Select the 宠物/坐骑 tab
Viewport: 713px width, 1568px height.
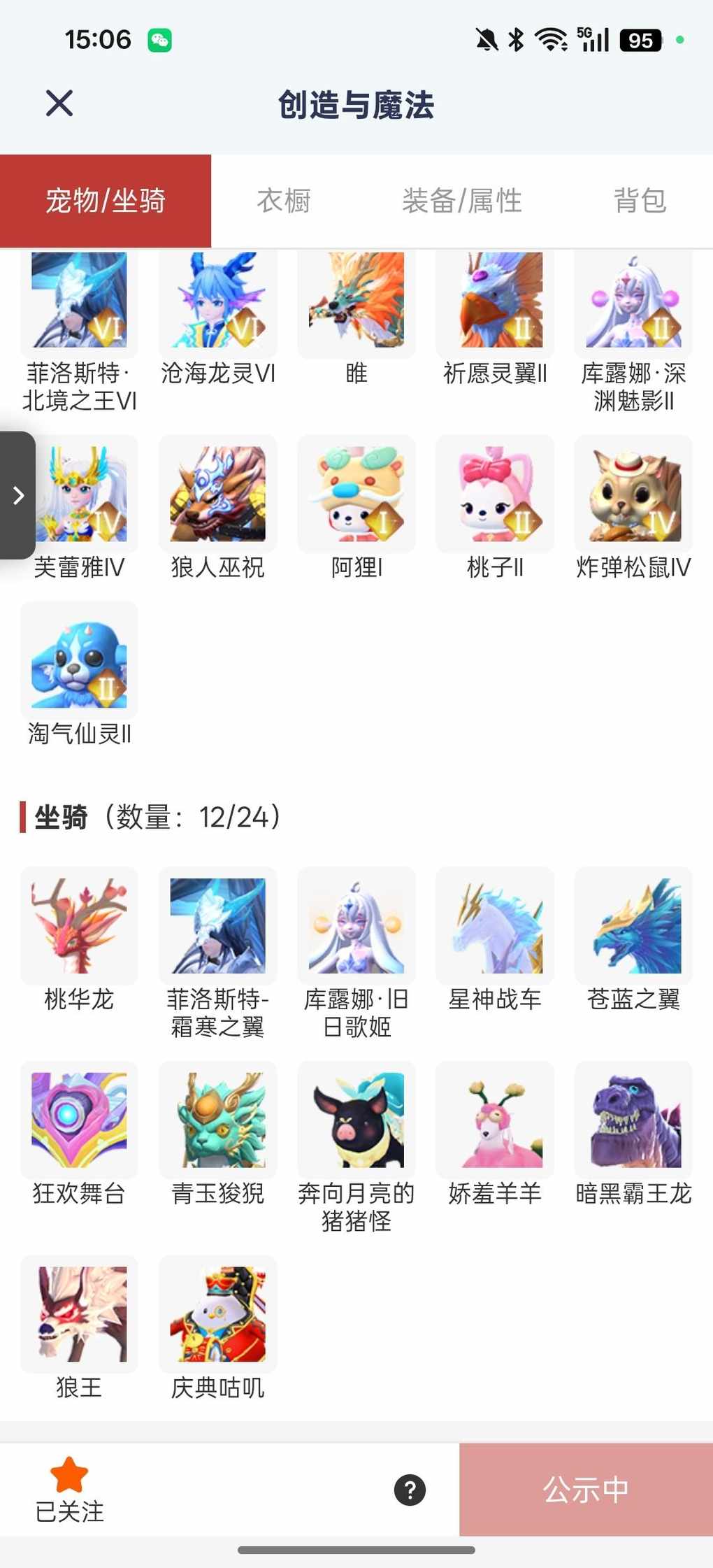coord(106,201)
